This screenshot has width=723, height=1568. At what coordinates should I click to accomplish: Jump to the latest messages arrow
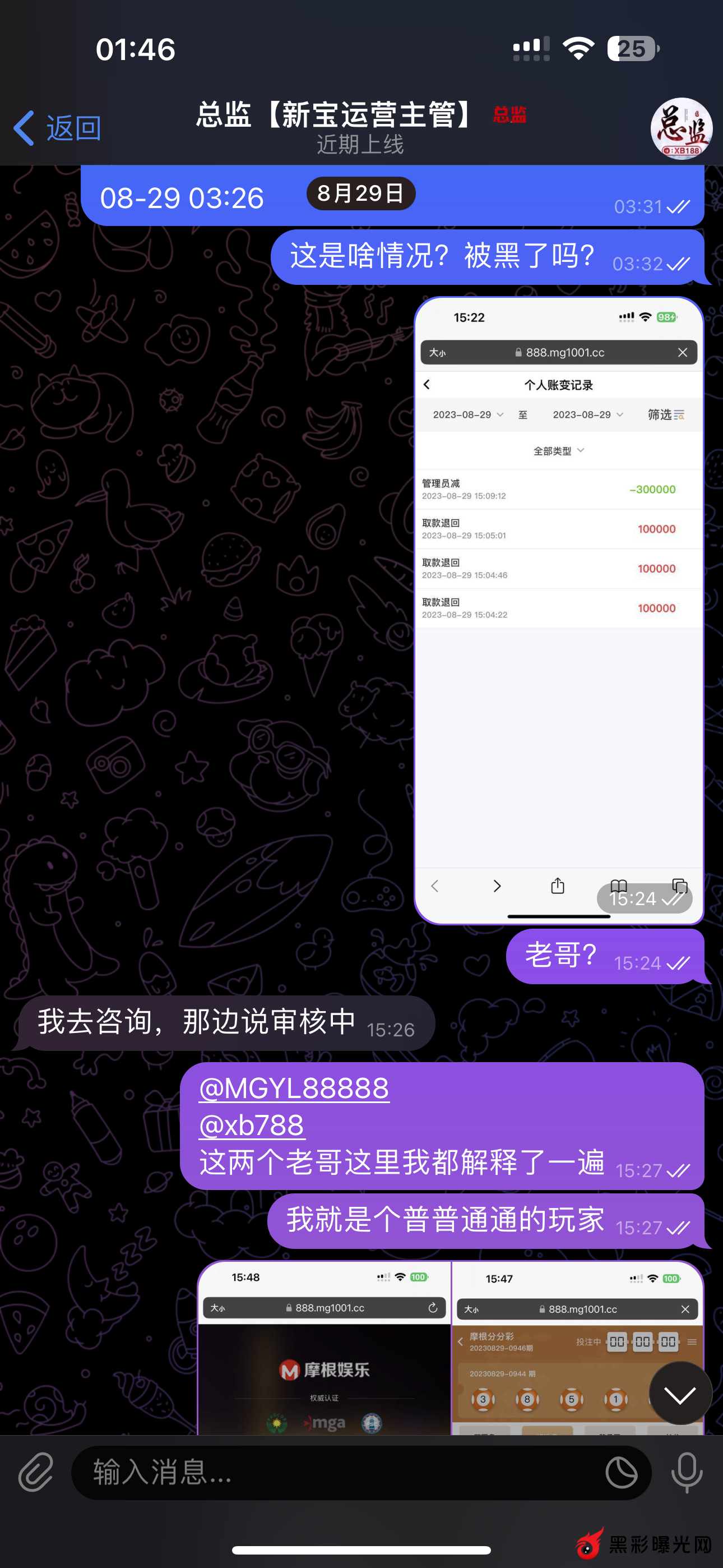pos(680,1393)
